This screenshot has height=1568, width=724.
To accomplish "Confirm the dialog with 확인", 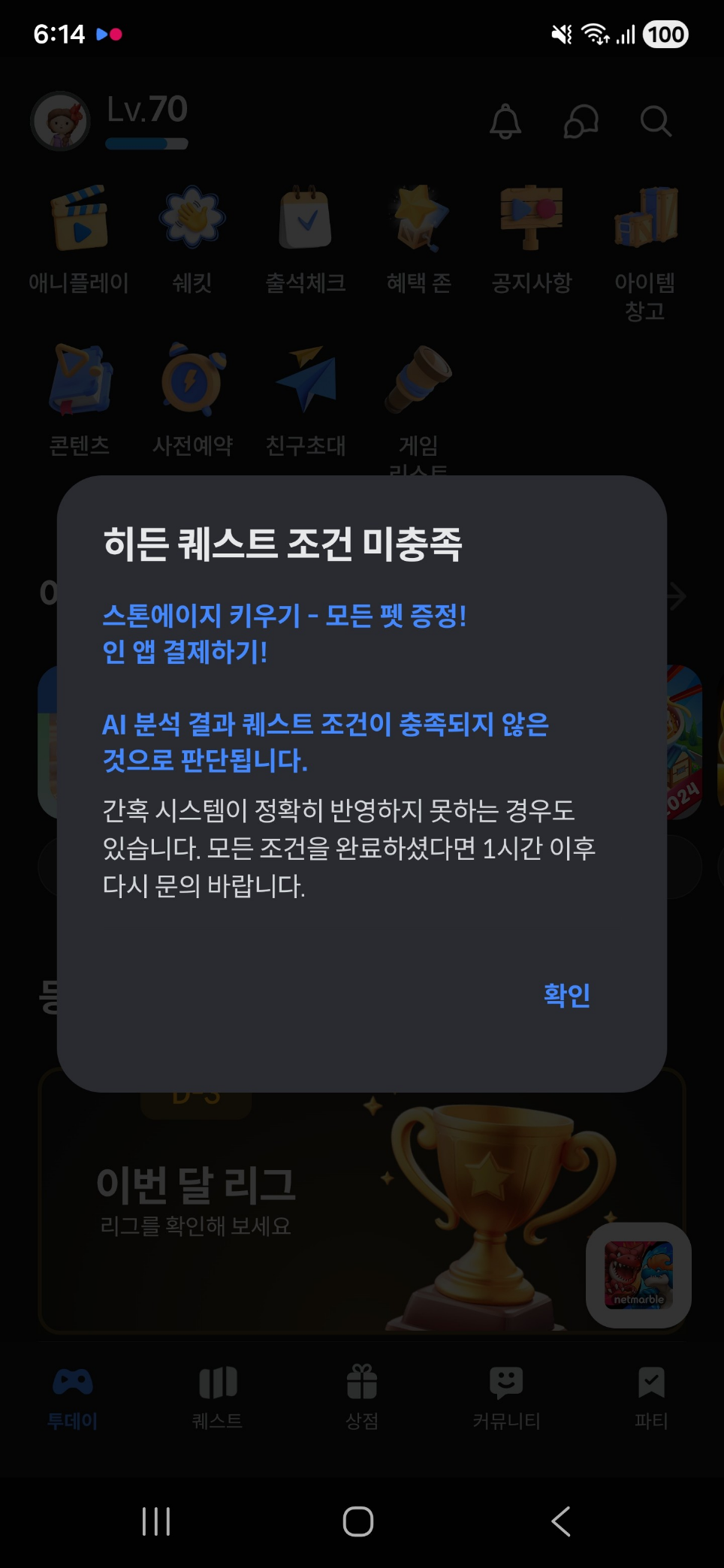I will point(566,995).
